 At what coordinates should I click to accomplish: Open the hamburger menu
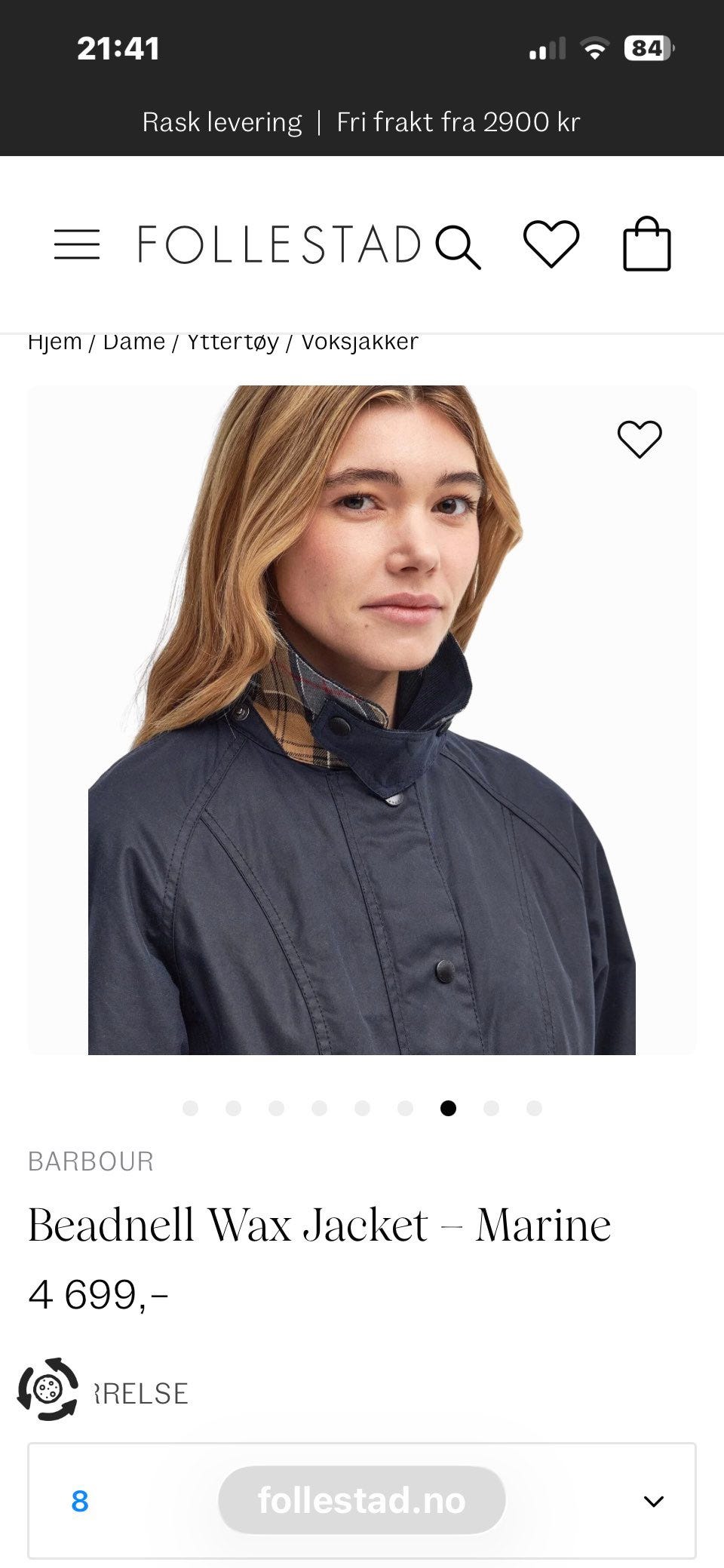pyautogui.click(x=77, y=245)
